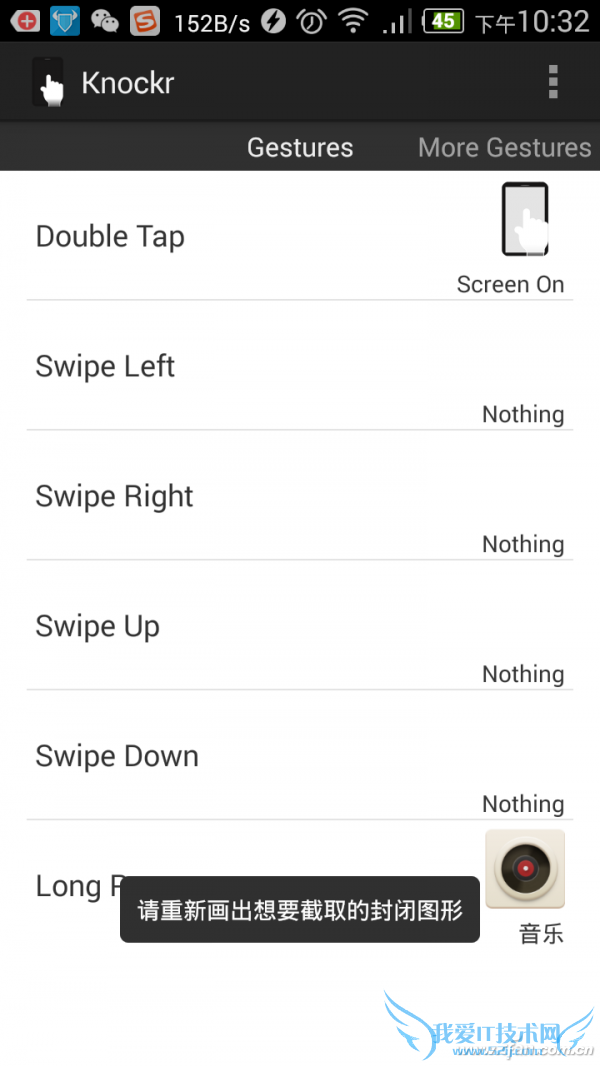The width and height of the screenshot is (600, 1066).
Task: Choose an action for Swipe Up
Action: [x=300, y=627]
